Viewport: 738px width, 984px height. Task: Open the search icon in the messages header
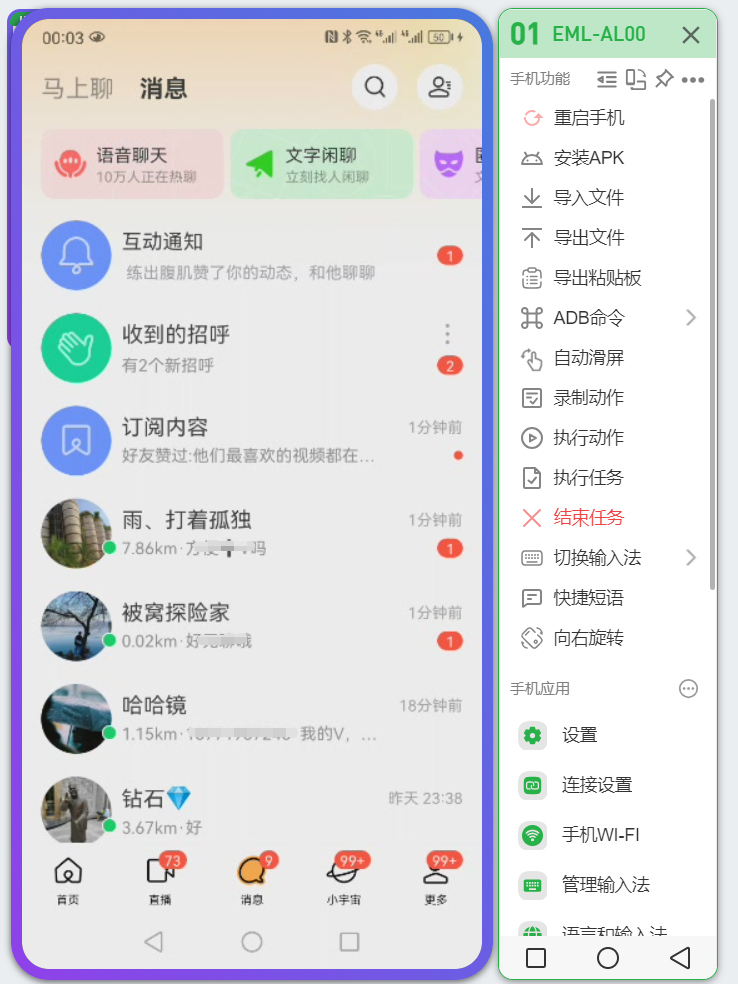[x=375, y=87]
